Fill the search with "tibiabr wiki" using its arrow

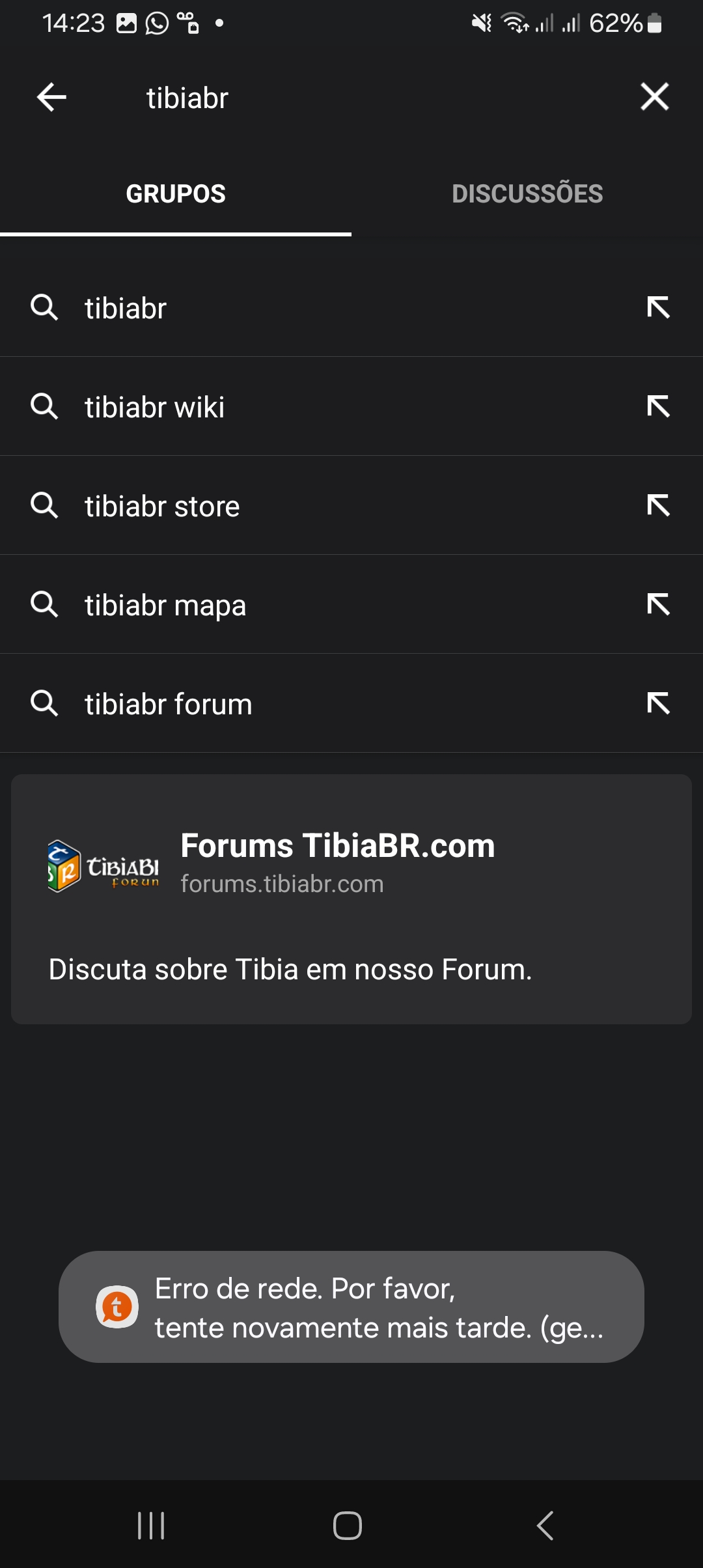pos(658,406)
